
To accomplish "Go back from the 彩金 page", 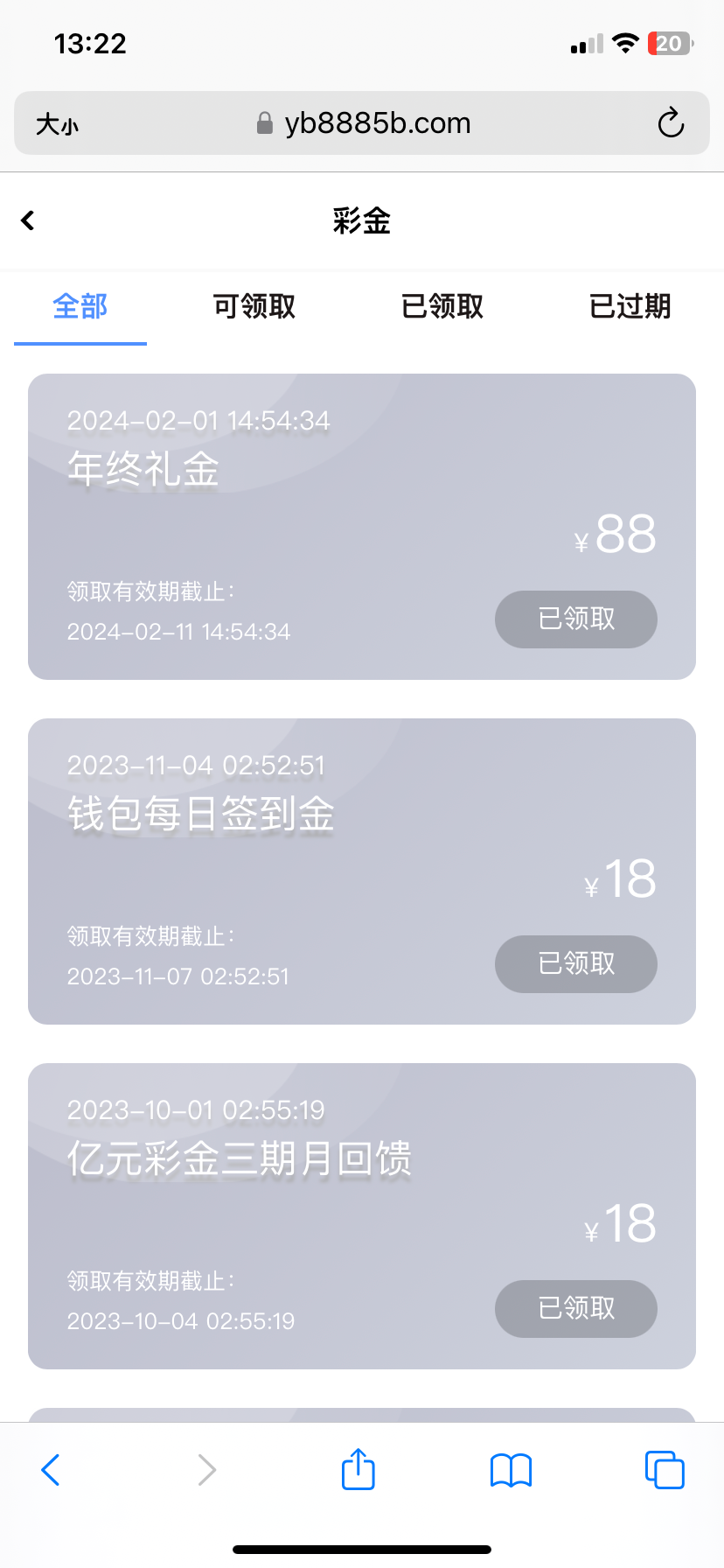I will 28,220.
